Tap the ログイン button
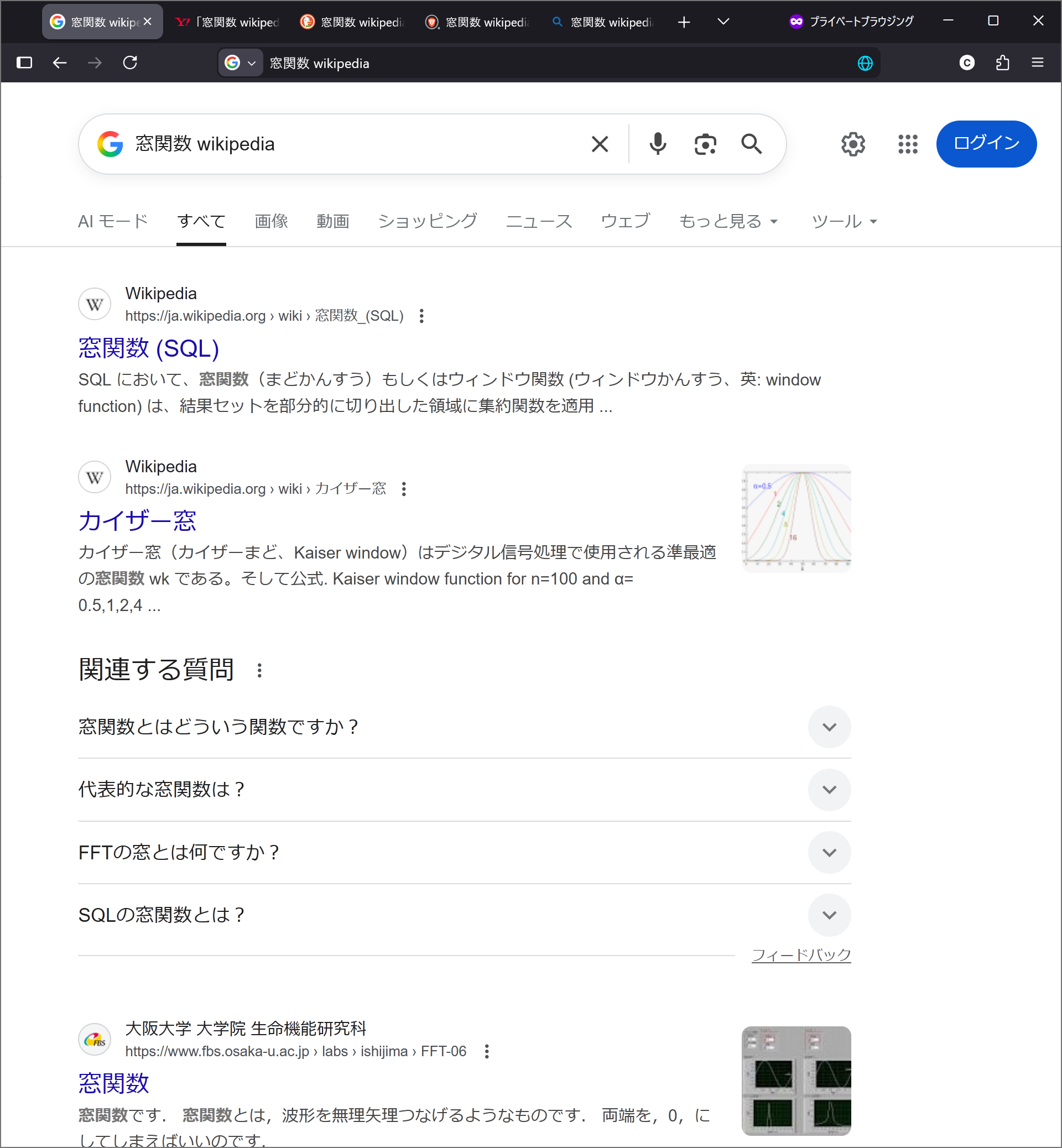 (986, 144)
